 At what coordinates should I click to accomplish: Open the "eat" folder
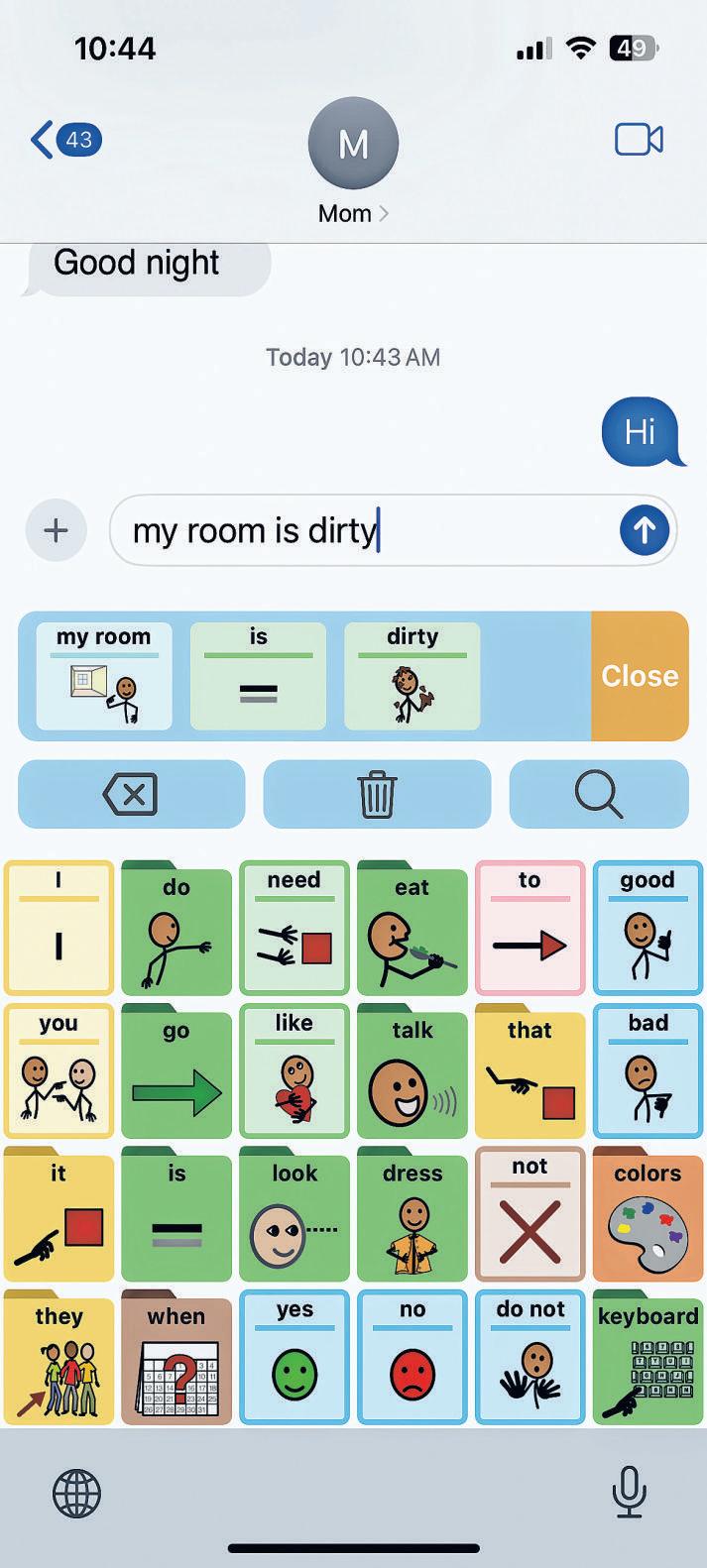412,928
